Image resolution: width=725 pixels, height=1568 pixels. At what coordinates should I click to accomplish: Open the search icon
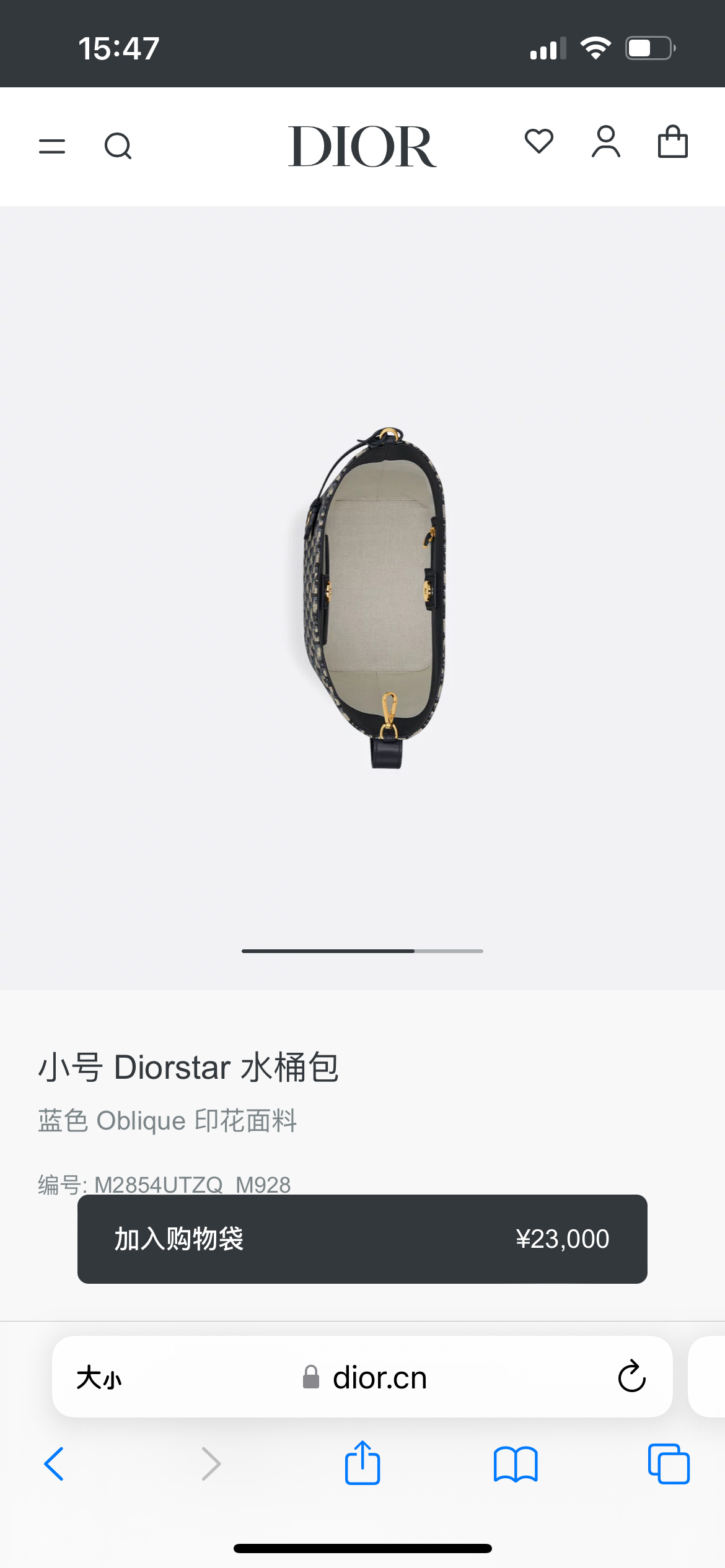118,146
